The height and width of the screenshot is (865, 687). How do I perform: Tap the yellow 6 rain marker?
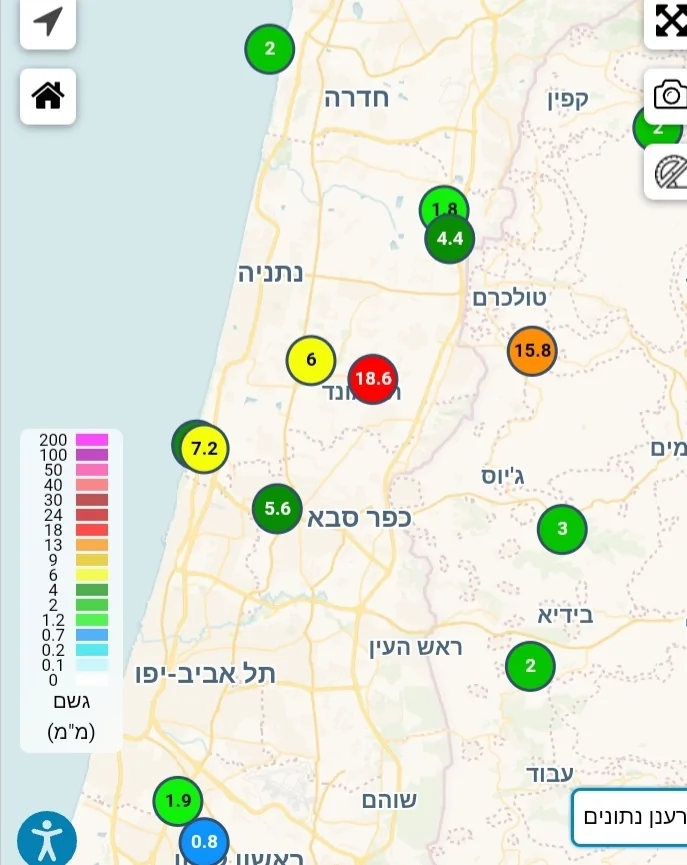click(x=311, y=360)
